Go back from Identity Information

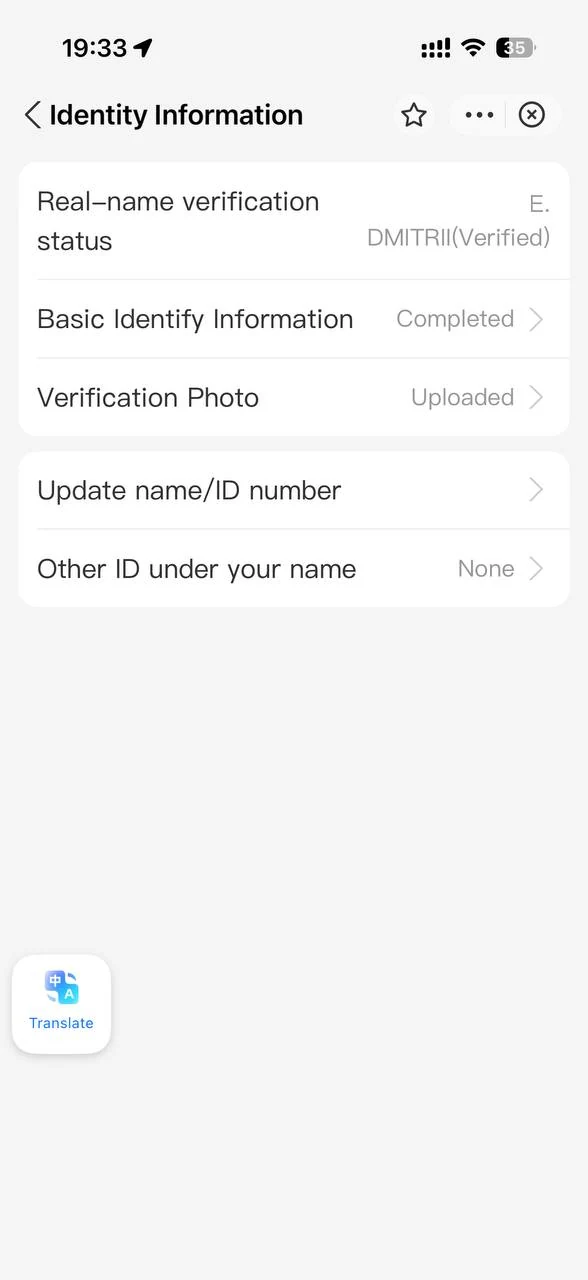33,115
